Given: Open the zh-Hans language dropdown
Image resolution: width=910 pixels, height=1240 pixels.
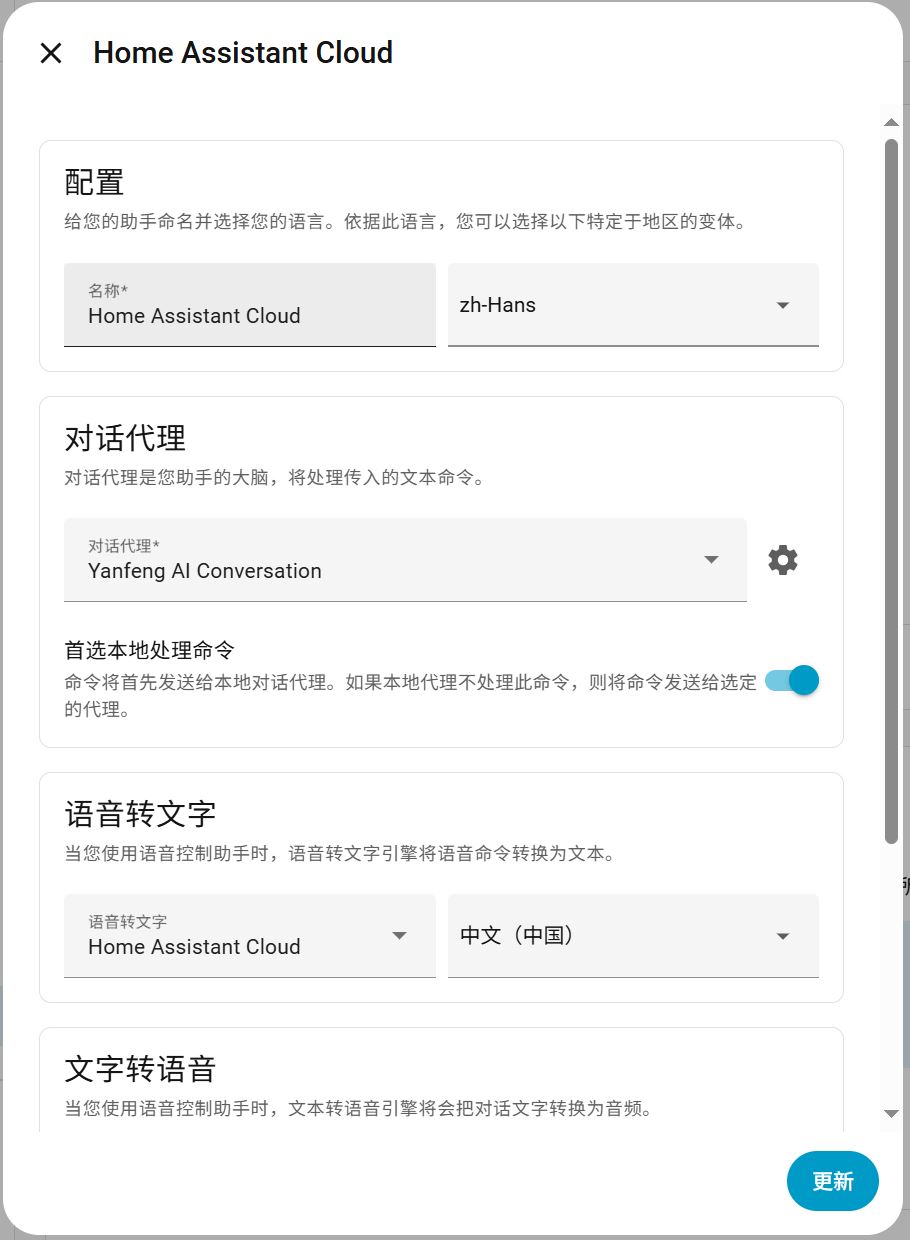Looking at the screenshot, I should [x=633, y=306].
